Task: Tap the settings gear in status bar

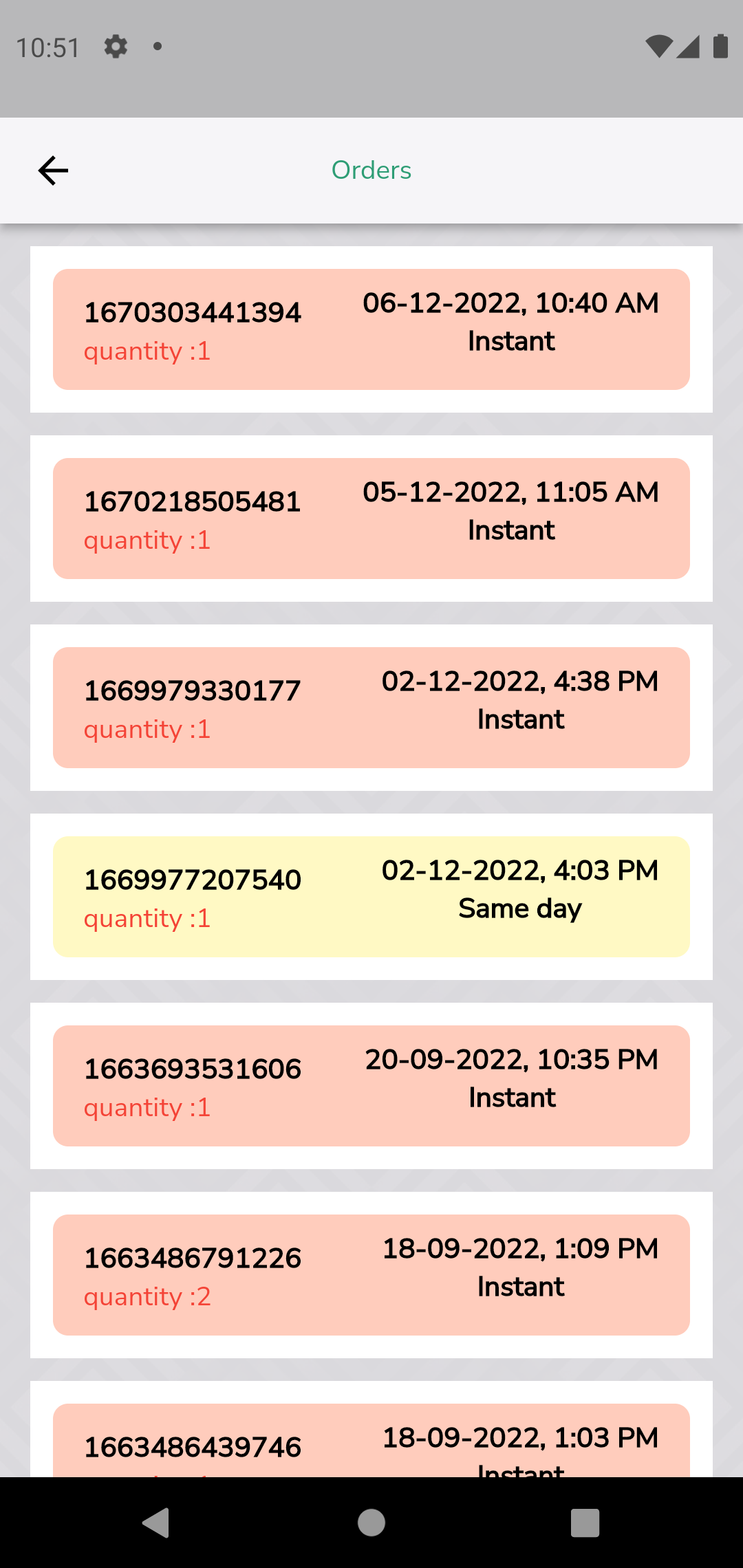Action: [116, 46]
